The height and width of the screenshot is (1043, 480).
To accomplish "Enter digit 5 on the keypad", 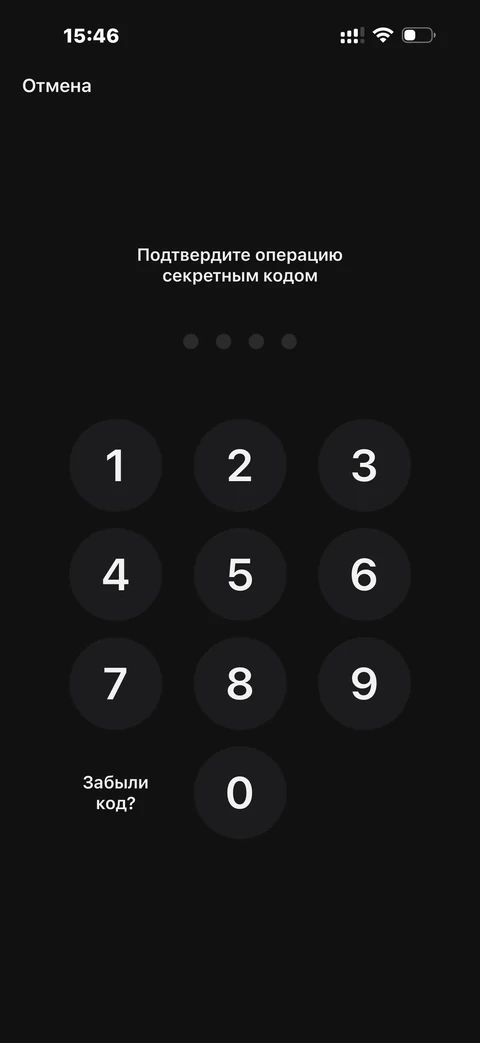I will [240, 574].
